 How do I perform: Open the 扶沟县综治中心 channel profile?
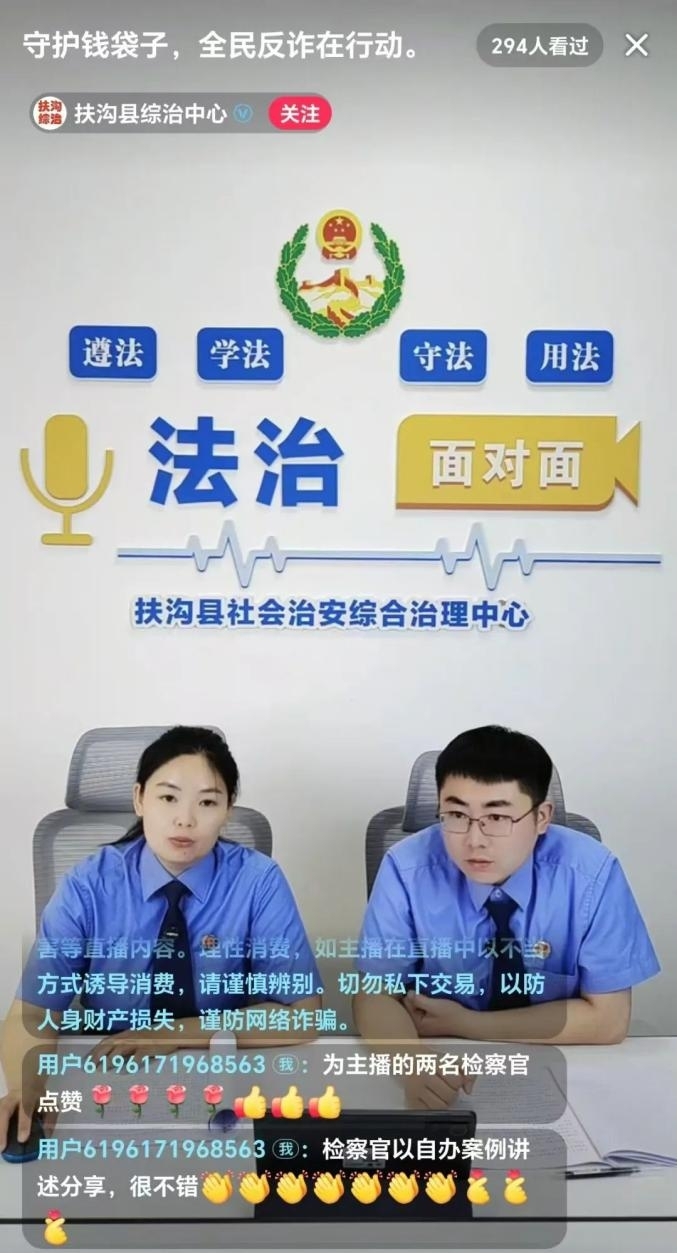point(150,114)
